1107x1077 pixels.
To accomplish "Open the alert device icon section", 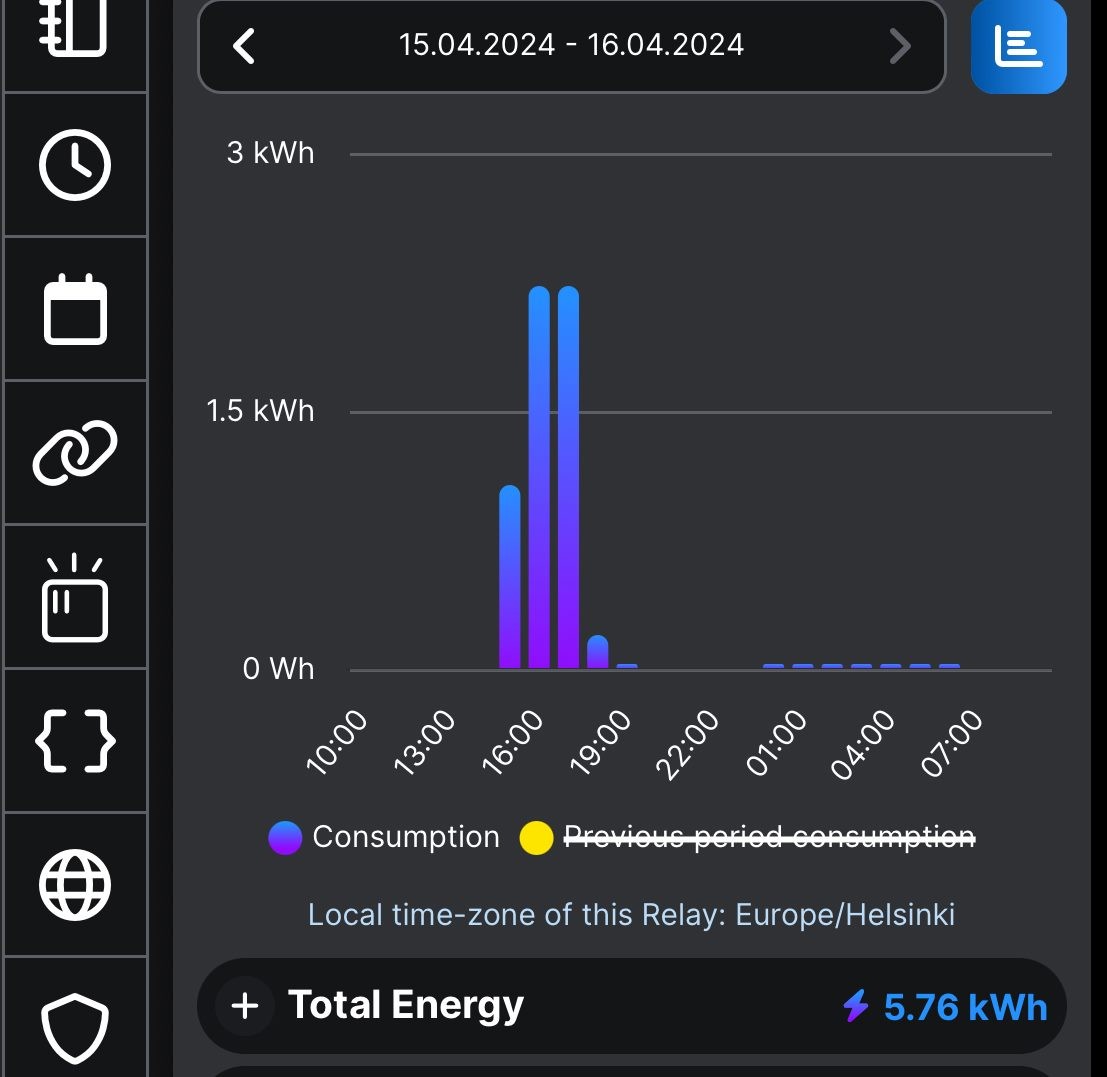I will [75, 598].
